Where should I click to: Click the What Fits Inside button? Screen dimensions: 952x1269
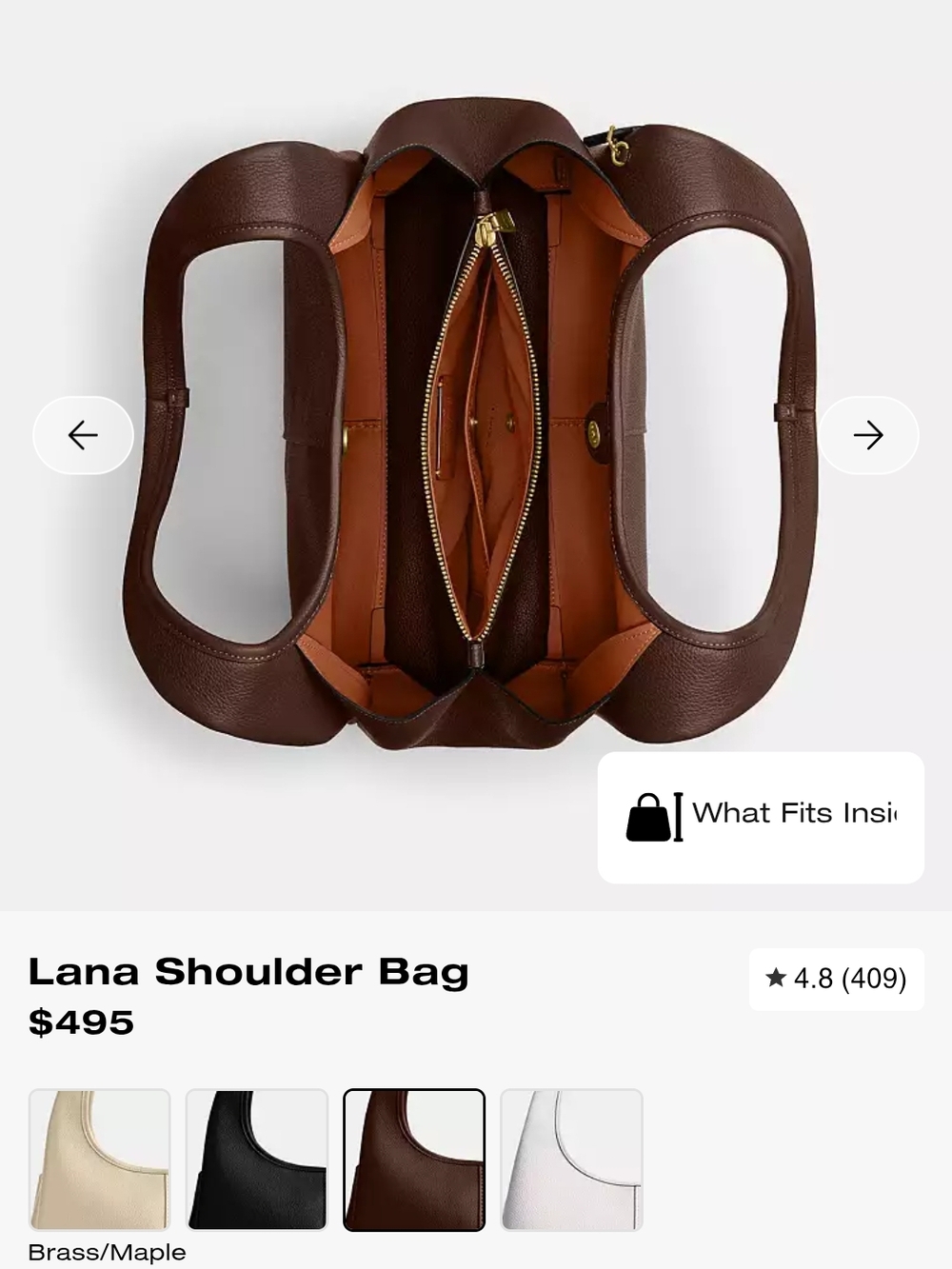(x=762, y=817)
